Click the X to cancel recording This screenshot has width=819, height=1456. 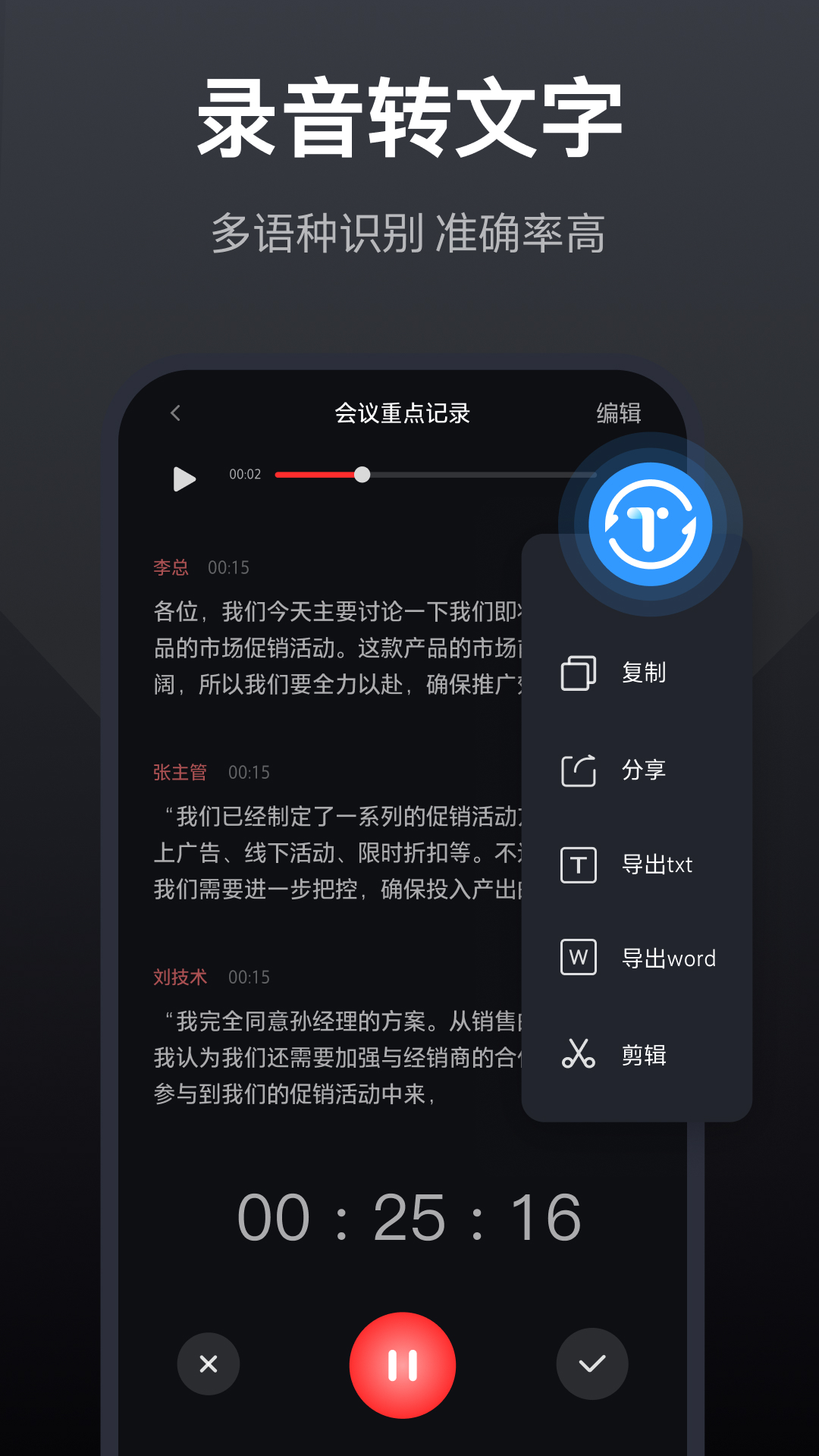(209, 1363)
